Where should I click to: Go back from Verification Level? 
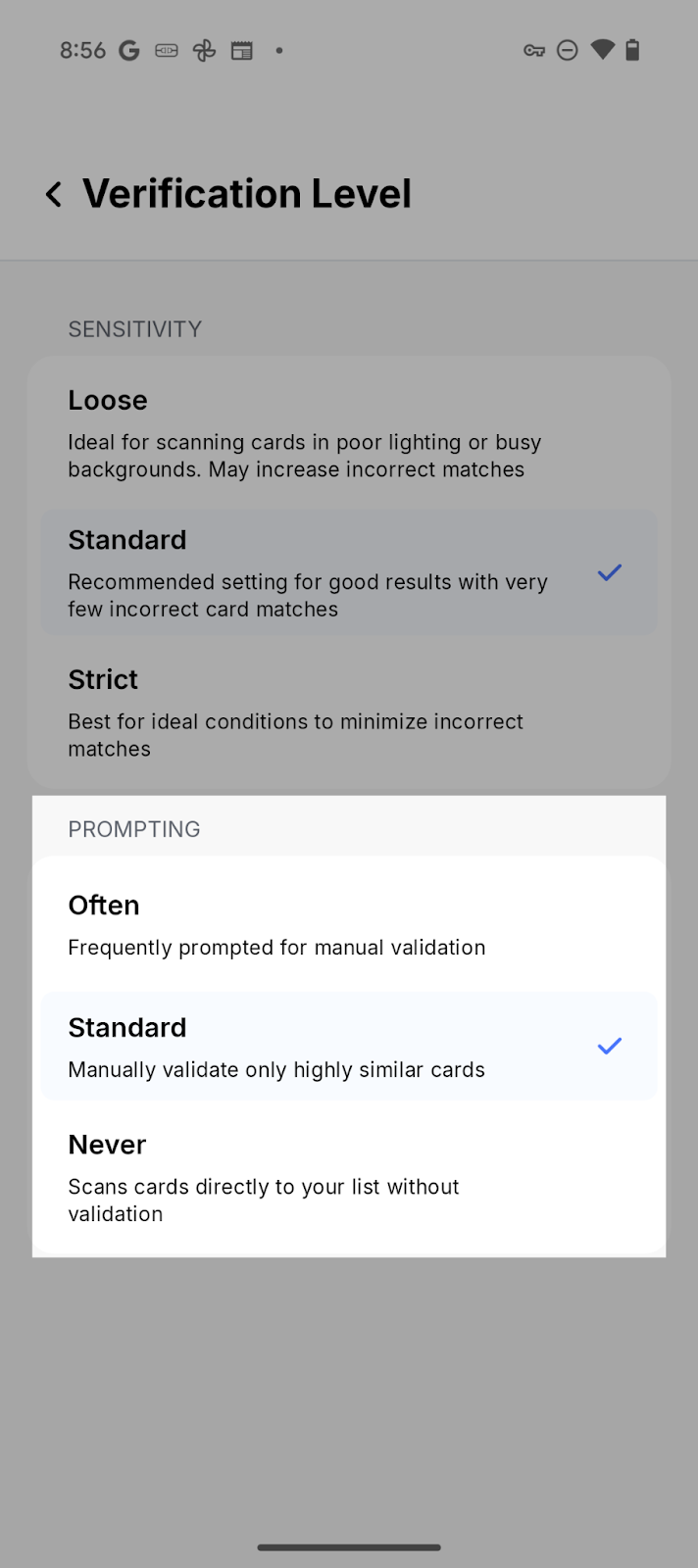click(x=54, y=194)
